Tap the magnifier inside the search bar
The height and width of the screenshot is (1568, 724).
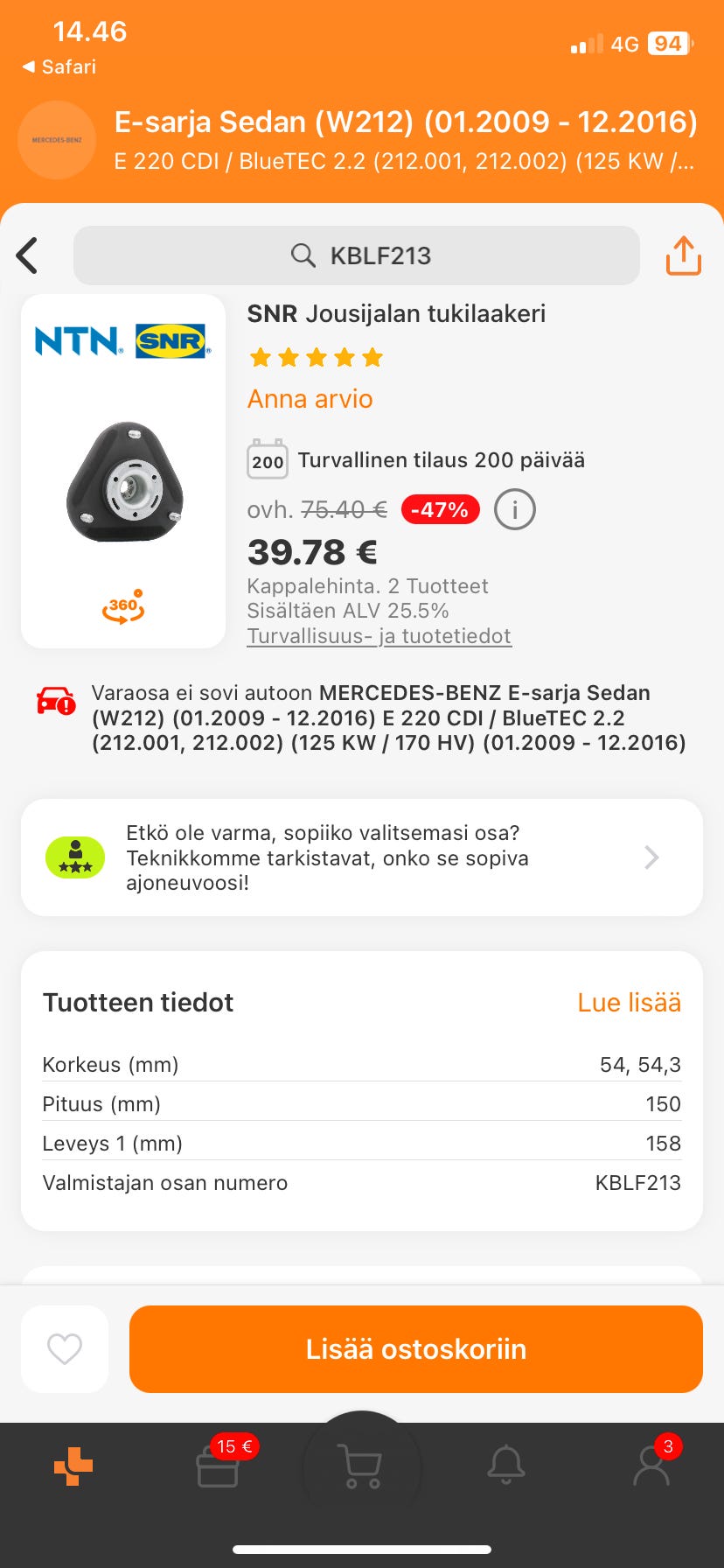303,255
